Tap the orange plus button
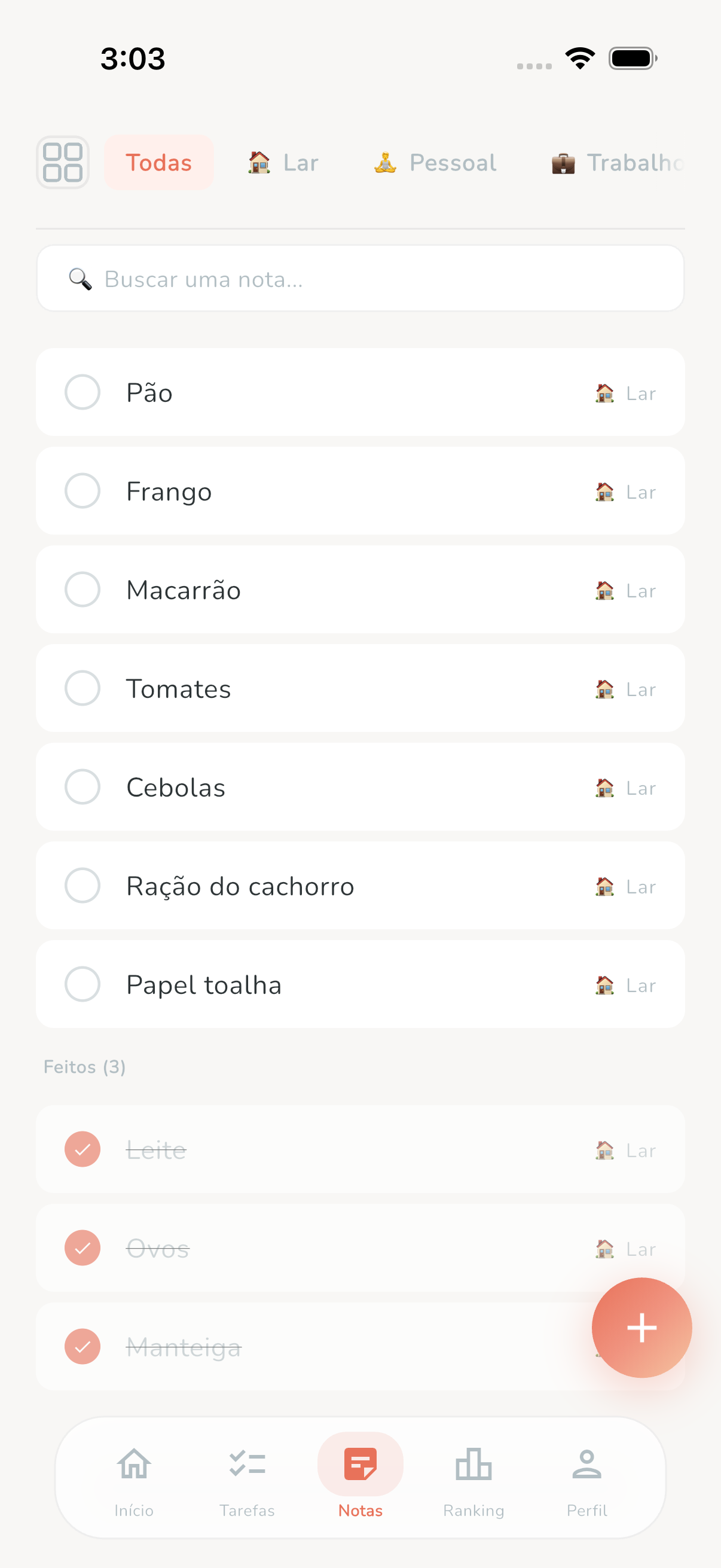Image resolution: width=721 pixels, height=1568 pixels. click(641, 1328)
